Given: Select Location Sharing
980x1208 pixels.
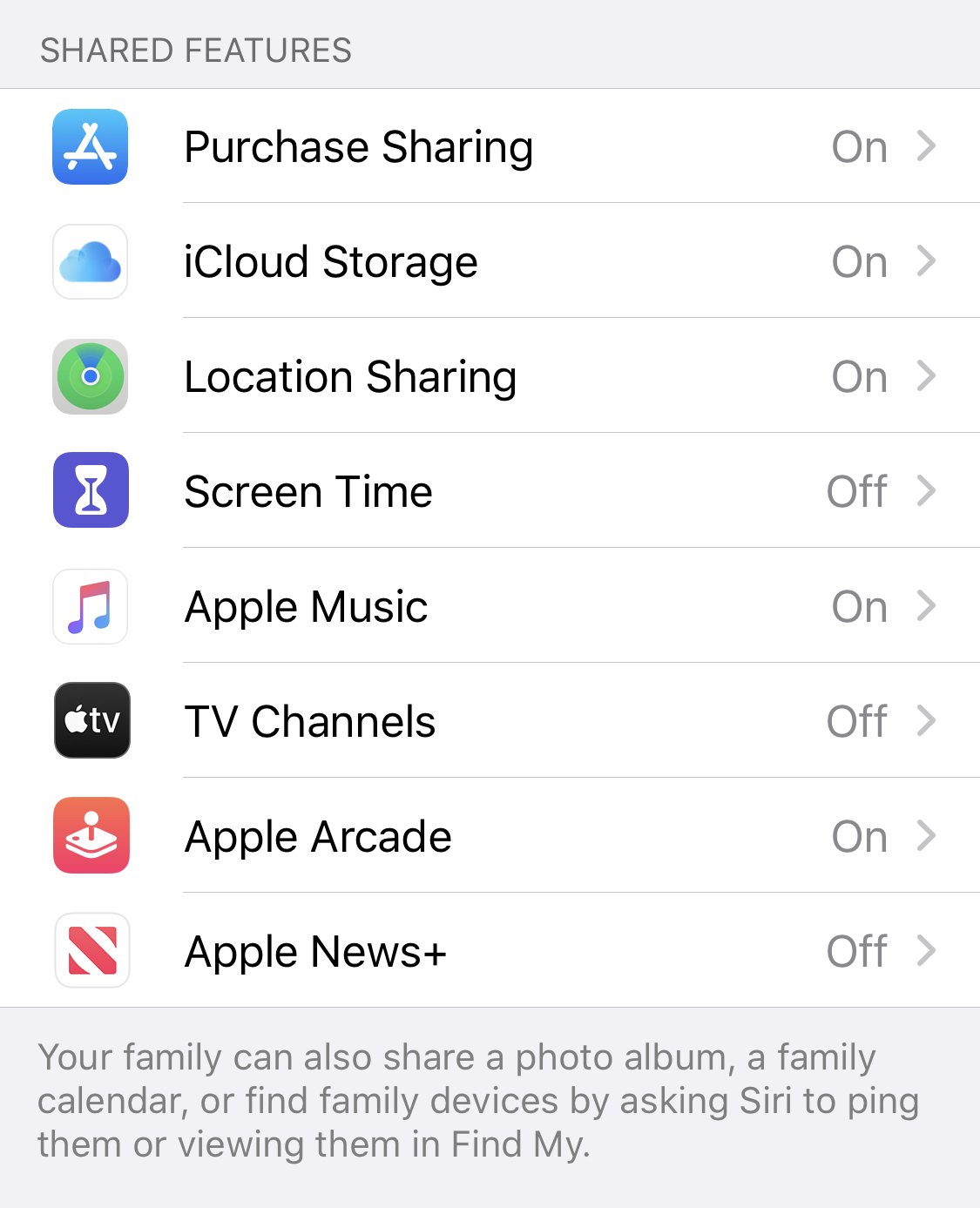Looking at the screenshot, I should coord(488,376).
